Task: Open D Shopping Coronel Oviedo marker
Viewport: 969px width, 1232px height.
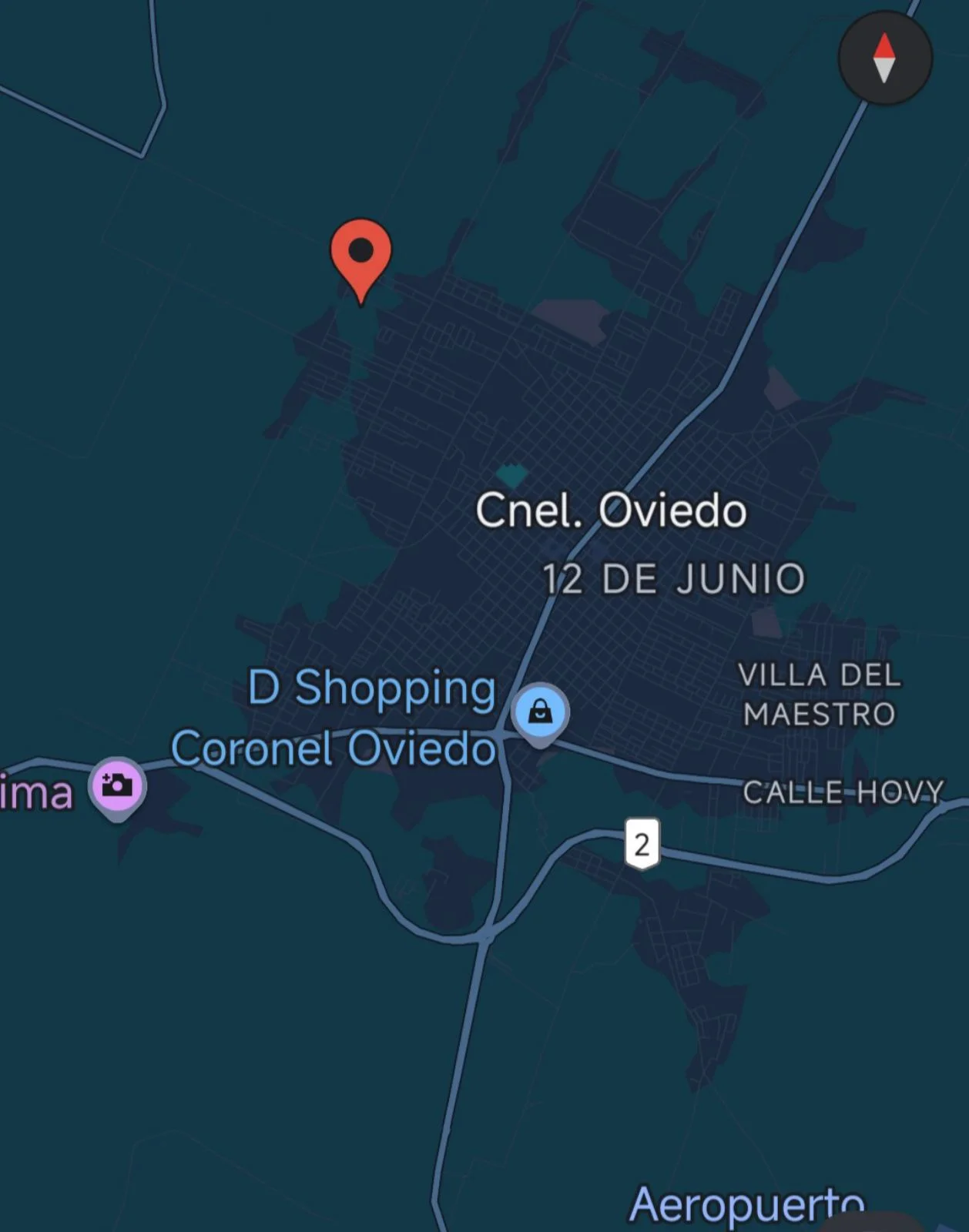Action: pyautogui.click(x=541, y=711)
